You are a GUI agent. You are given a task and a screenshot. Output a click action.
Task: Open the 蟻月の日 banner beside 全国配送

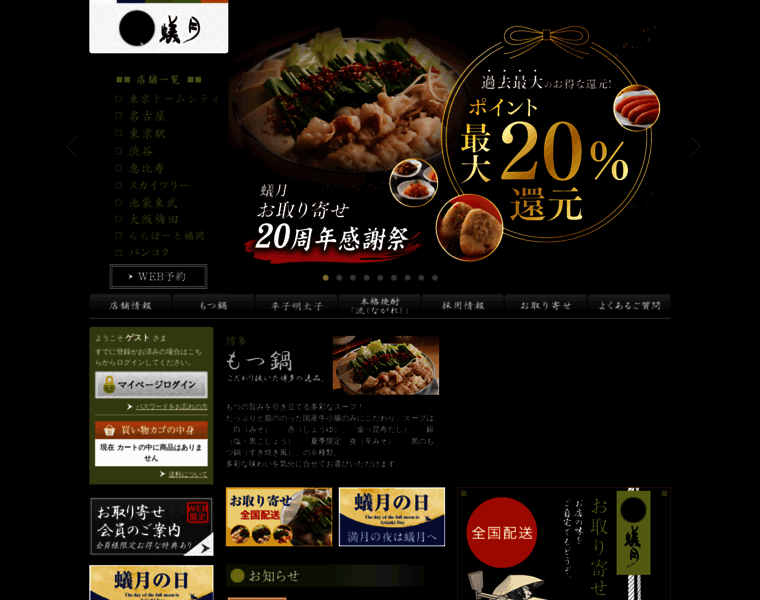pos(391,517)
